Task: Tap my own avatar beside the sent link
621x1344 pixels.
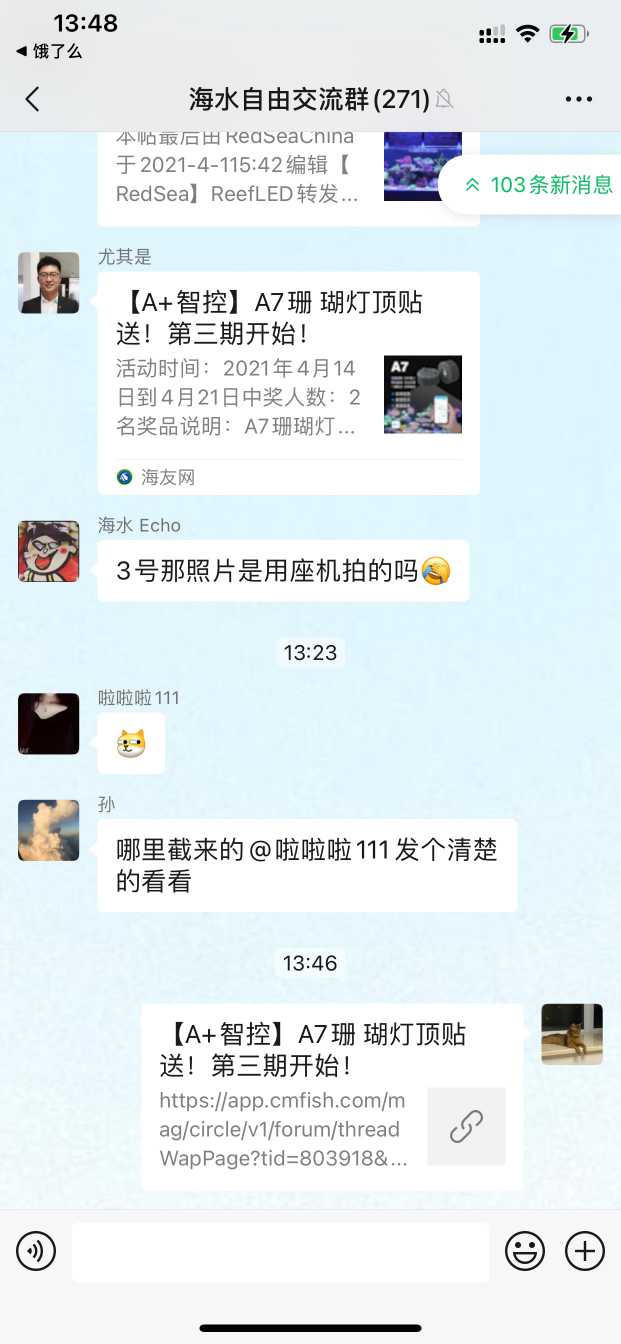Action: (x=572, y=1034)
